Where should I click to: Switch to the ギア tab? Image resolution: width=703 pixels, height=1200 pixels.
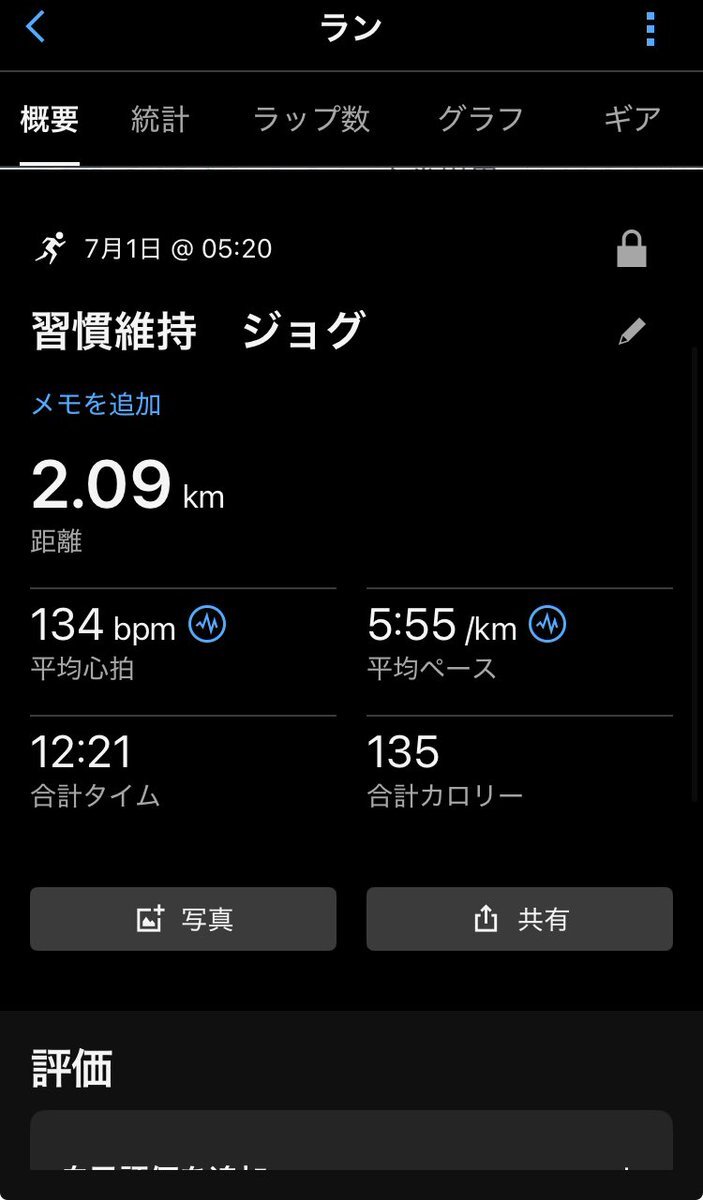point(633,119)
